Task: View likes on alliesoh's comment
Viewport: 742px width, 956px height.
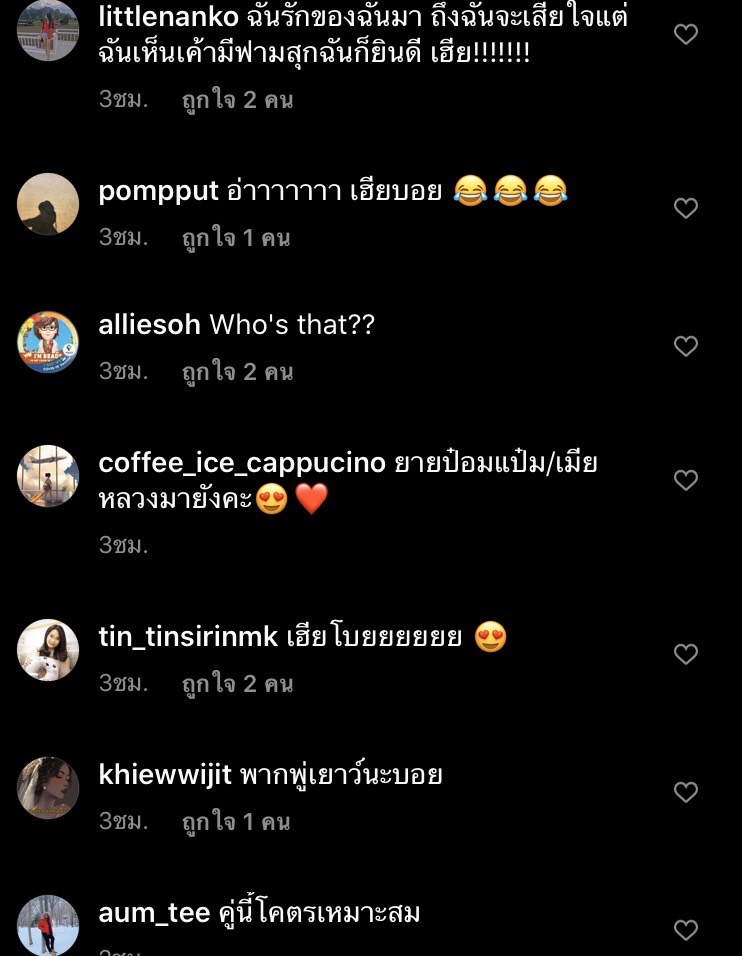Action: 237,371
